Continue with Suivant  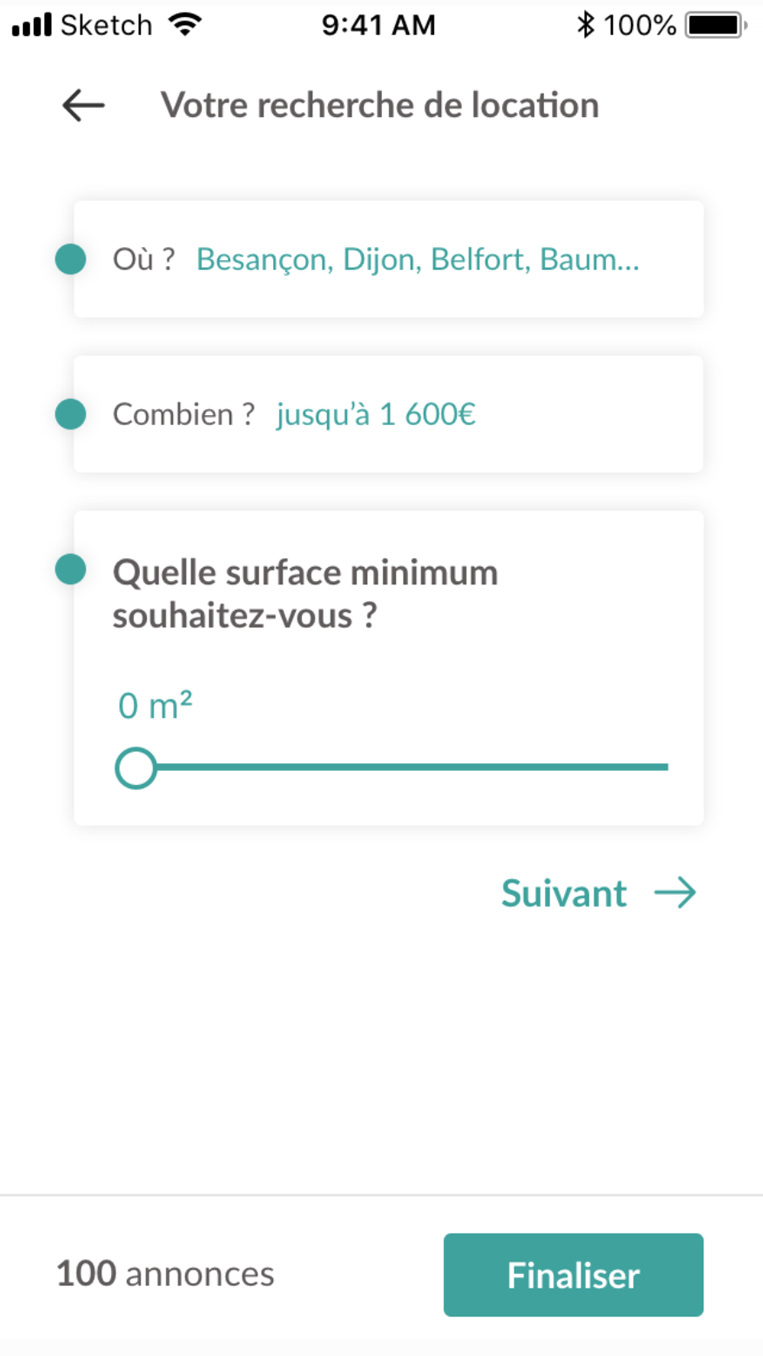pos(598,893)
